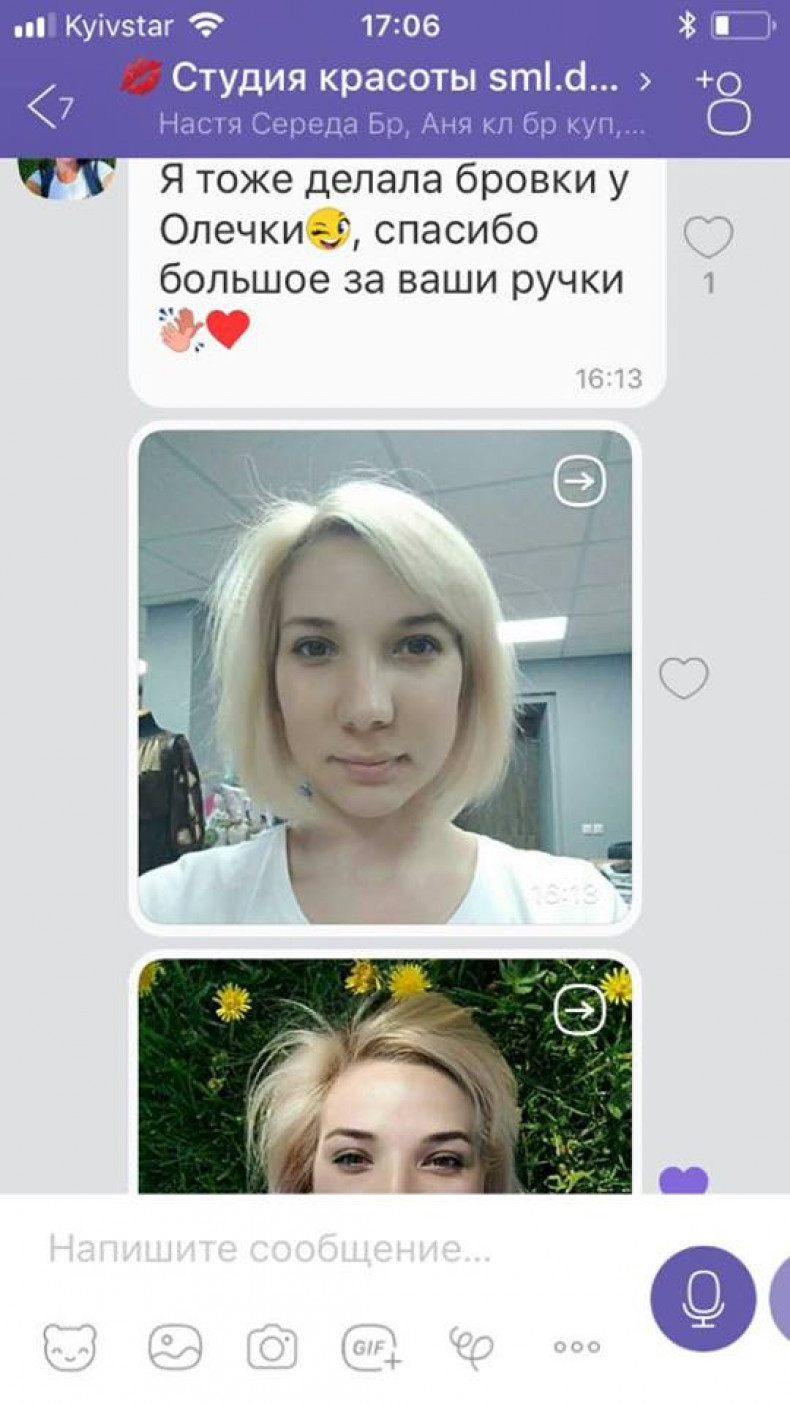Open the doodle drawing tool
Viewport: 790px width, 1404px height.
click(x=471, y=1347)
